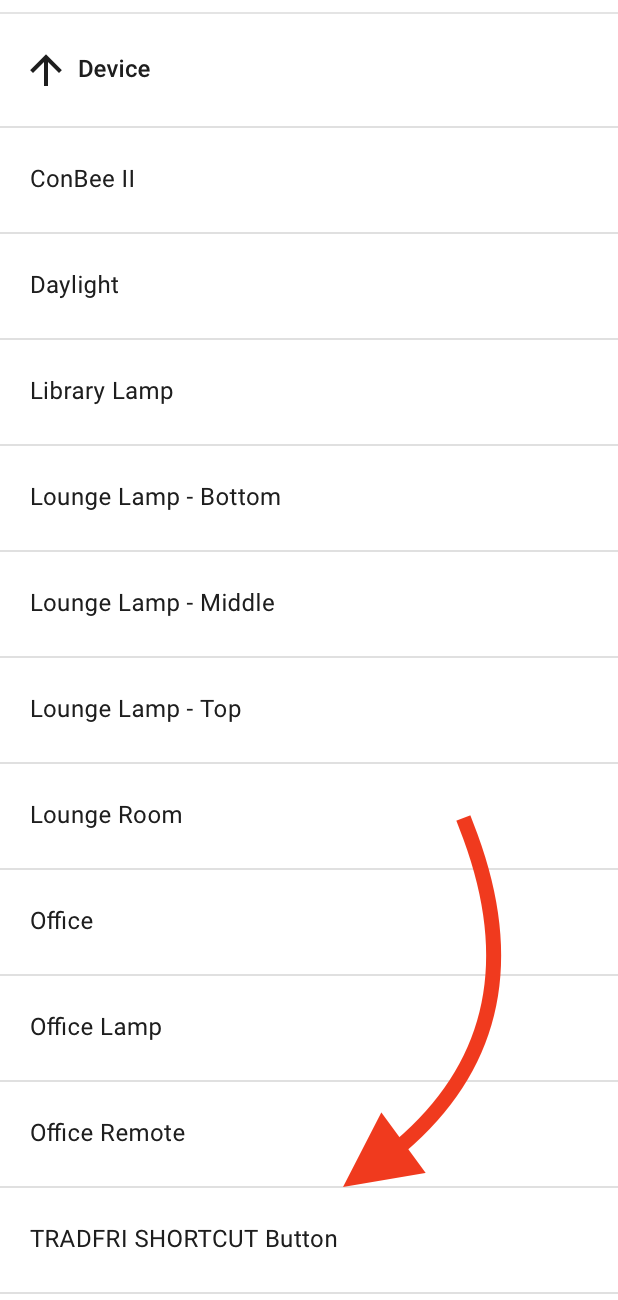
Task: Open the Daylight device
Action: pos(309,286)
